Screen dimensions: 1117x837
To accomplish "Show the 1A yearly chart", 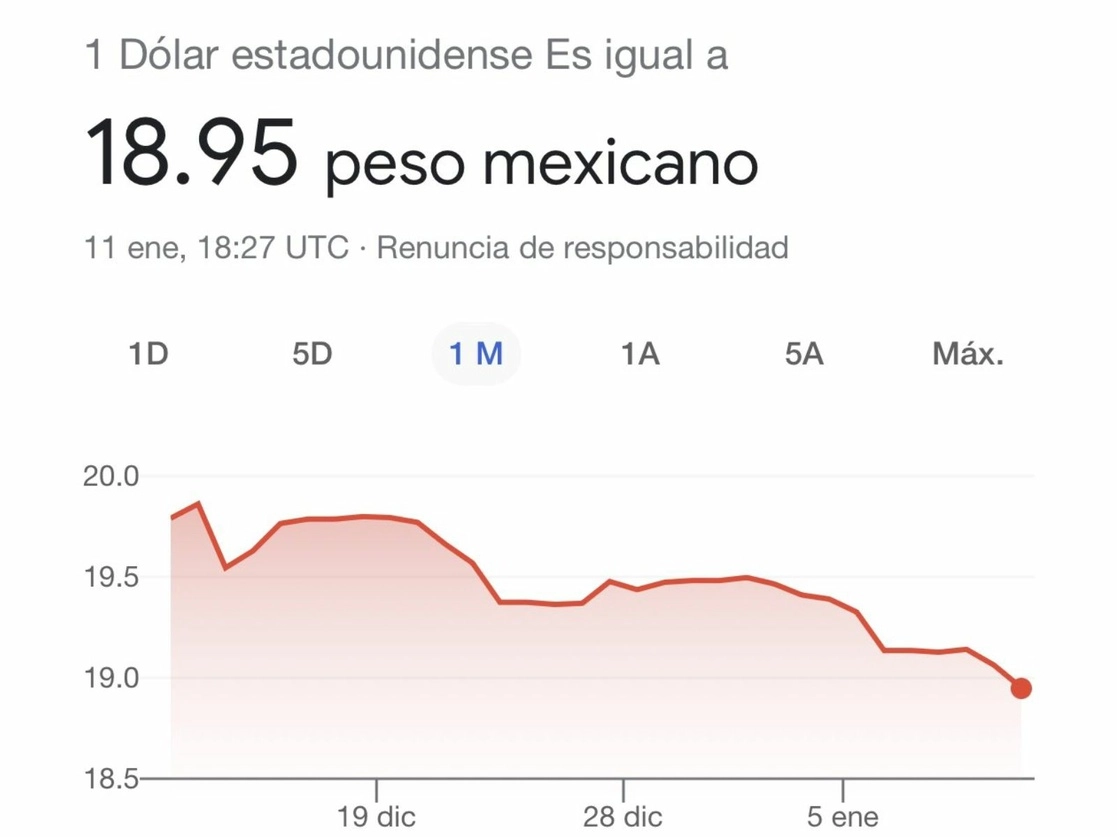I will coord(640,354).
